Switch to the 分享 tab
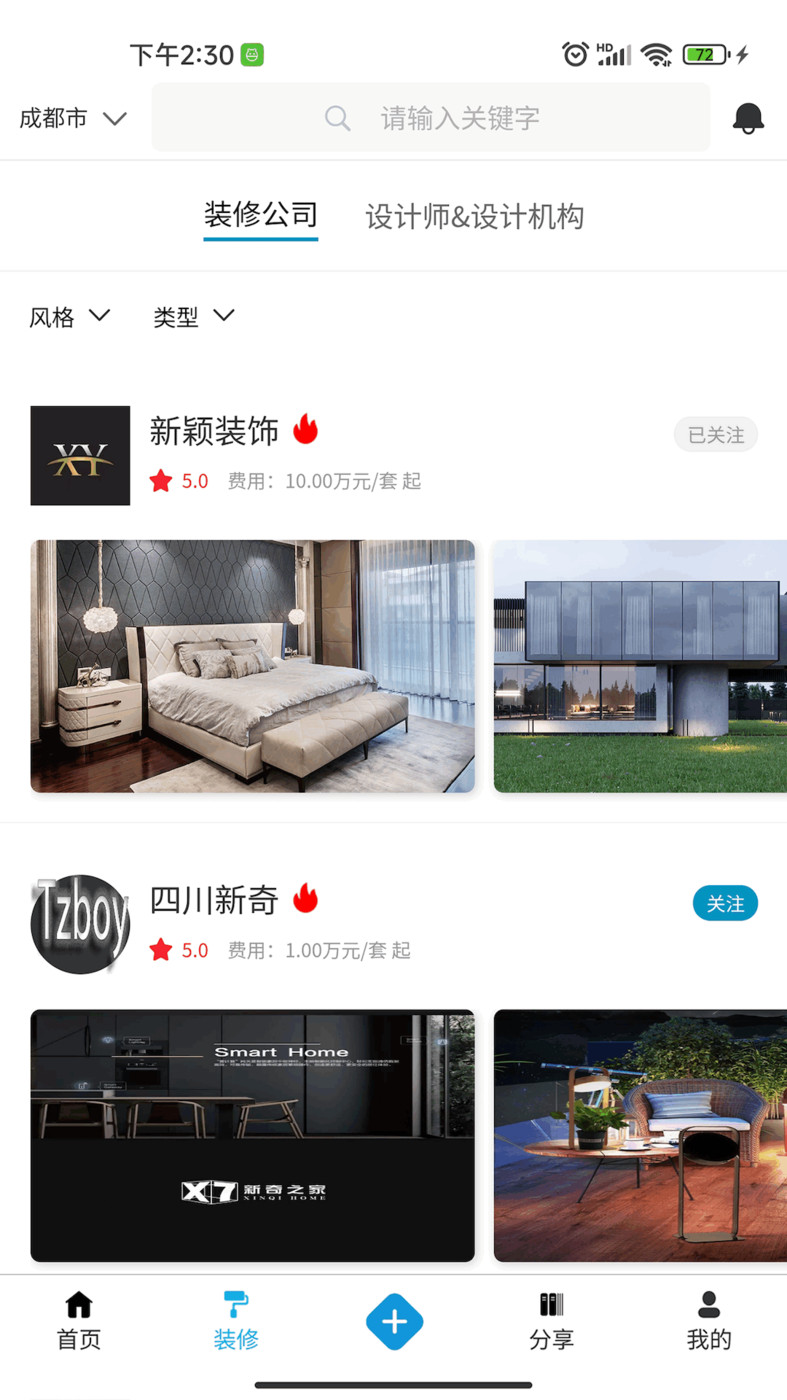 [x=551, y=1321]
